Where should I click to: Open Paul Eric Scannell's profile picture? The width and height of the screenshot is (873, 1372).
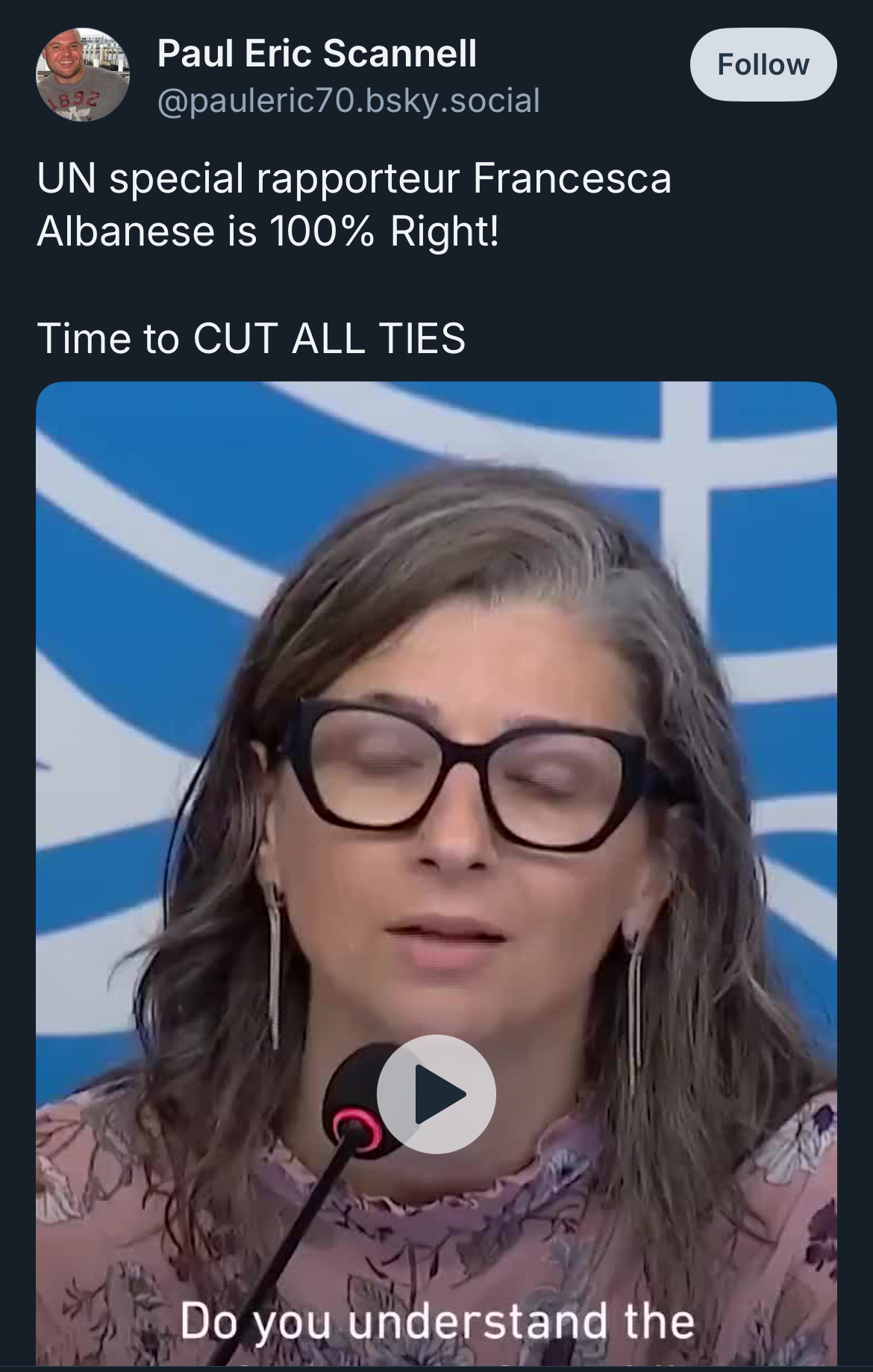[x=83, y=75]
